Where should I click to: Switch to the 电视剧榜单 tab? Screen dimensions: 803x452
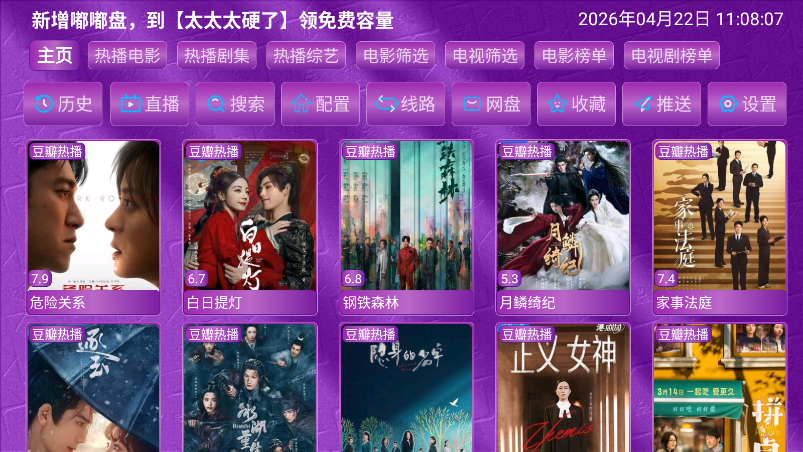pos(671,56)
